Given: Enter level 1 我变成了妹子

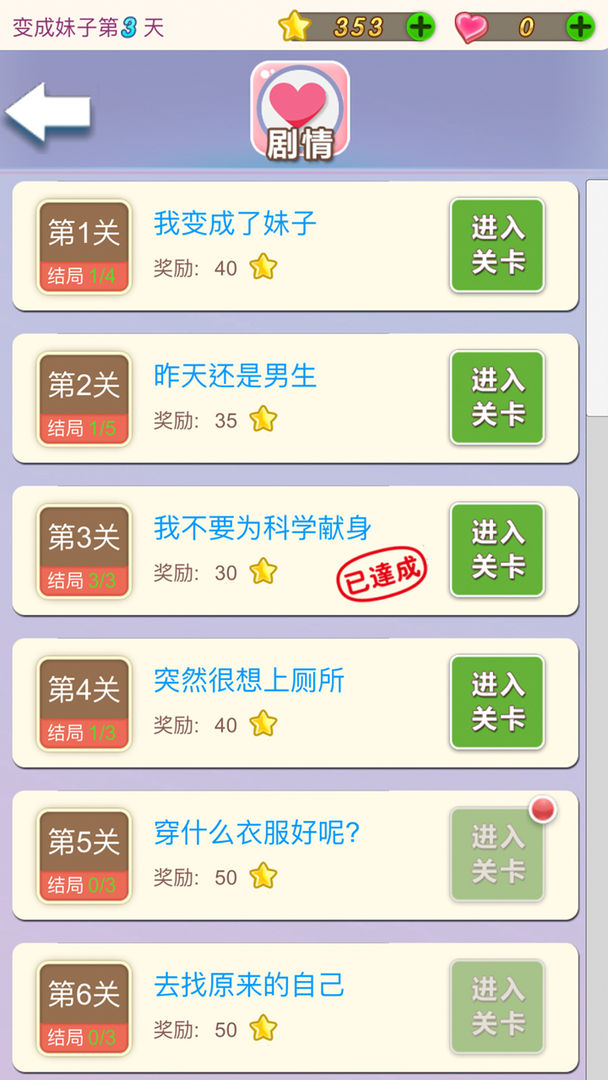Looking at the screenshot, I should (497, 245).
